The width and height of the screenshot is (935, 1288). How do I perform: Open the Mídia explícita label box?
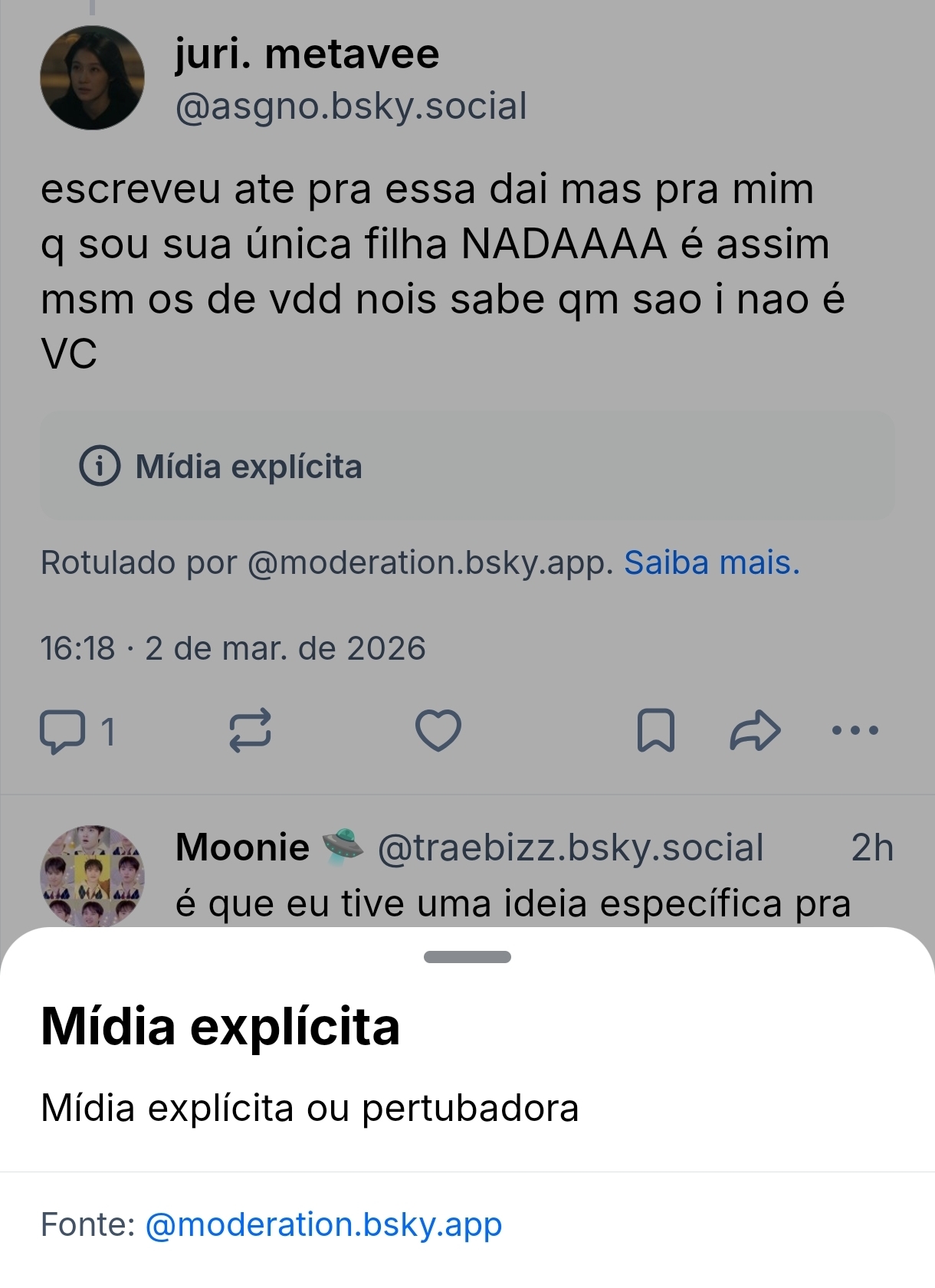(467, 466)
